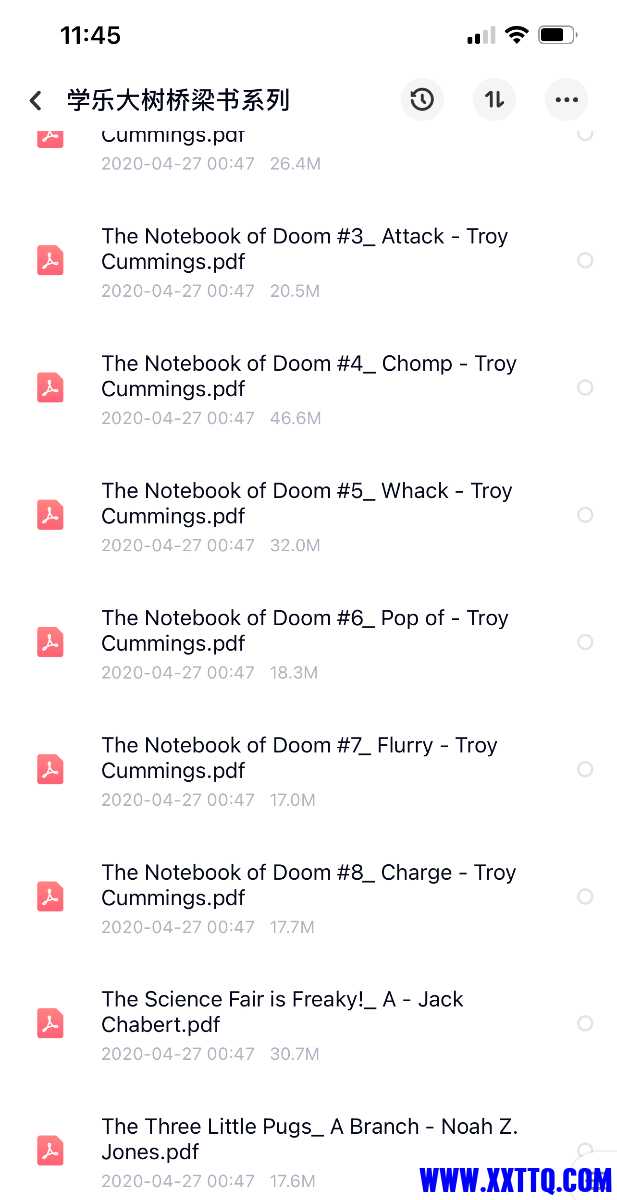The image size is (617, 1200).
Task: Open Notebook of Doom #4 Chomp PDF
Action: click(x=308, y=376)
